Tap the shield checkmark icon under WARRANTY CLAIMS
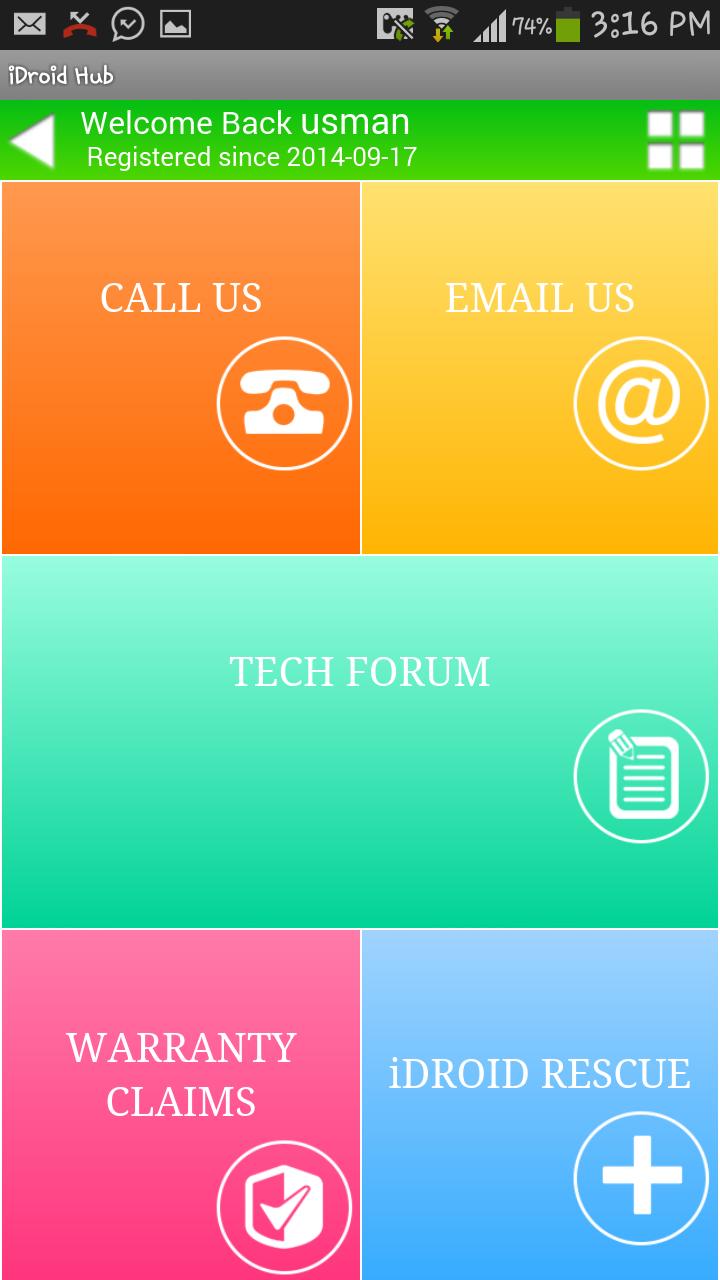Image resolution: width=720 pixels, height=1280 pixels. tap(284, 1207)
